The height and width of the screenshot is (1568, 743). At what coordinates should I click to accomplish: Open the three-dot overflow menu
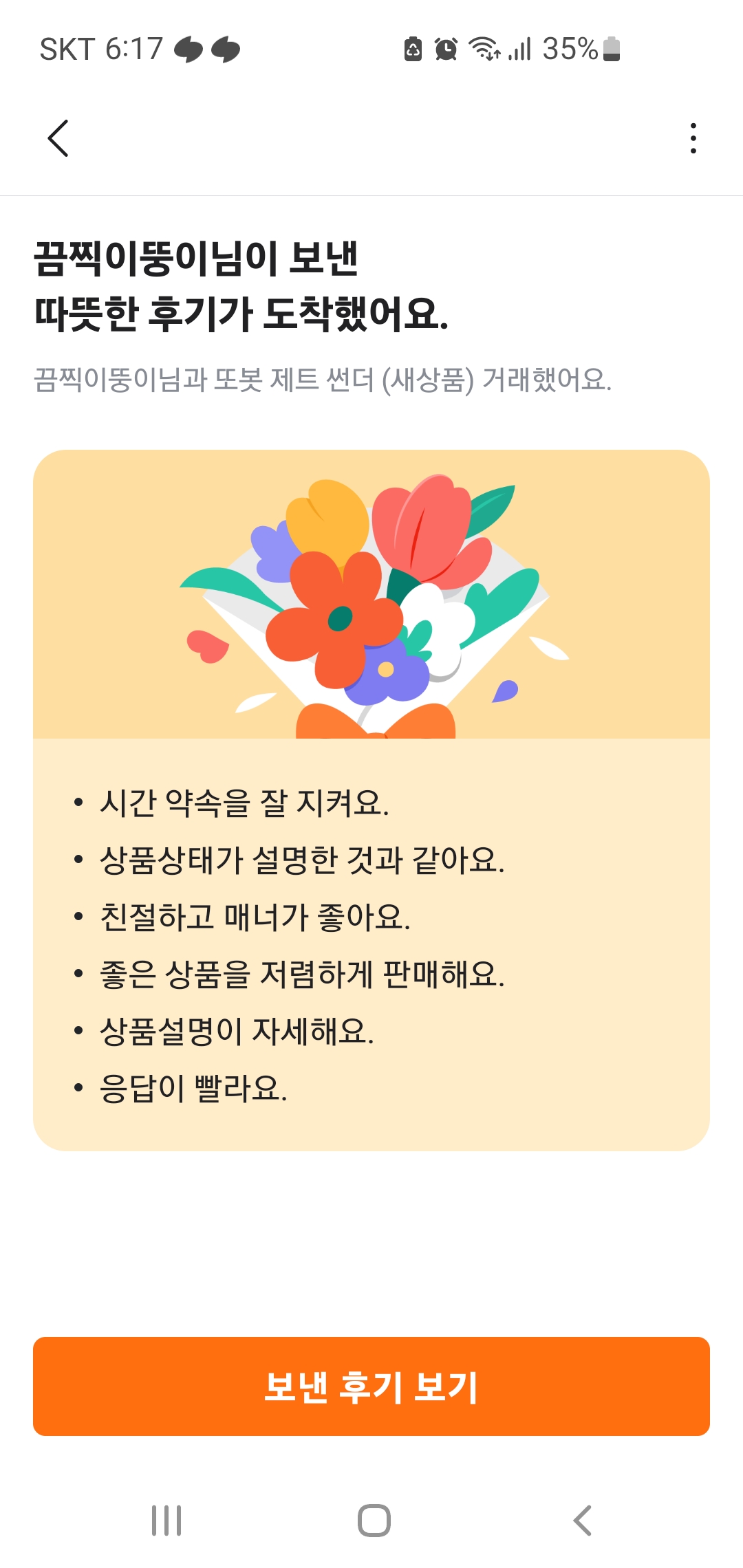pyautogui.click(x=693, y=138)
